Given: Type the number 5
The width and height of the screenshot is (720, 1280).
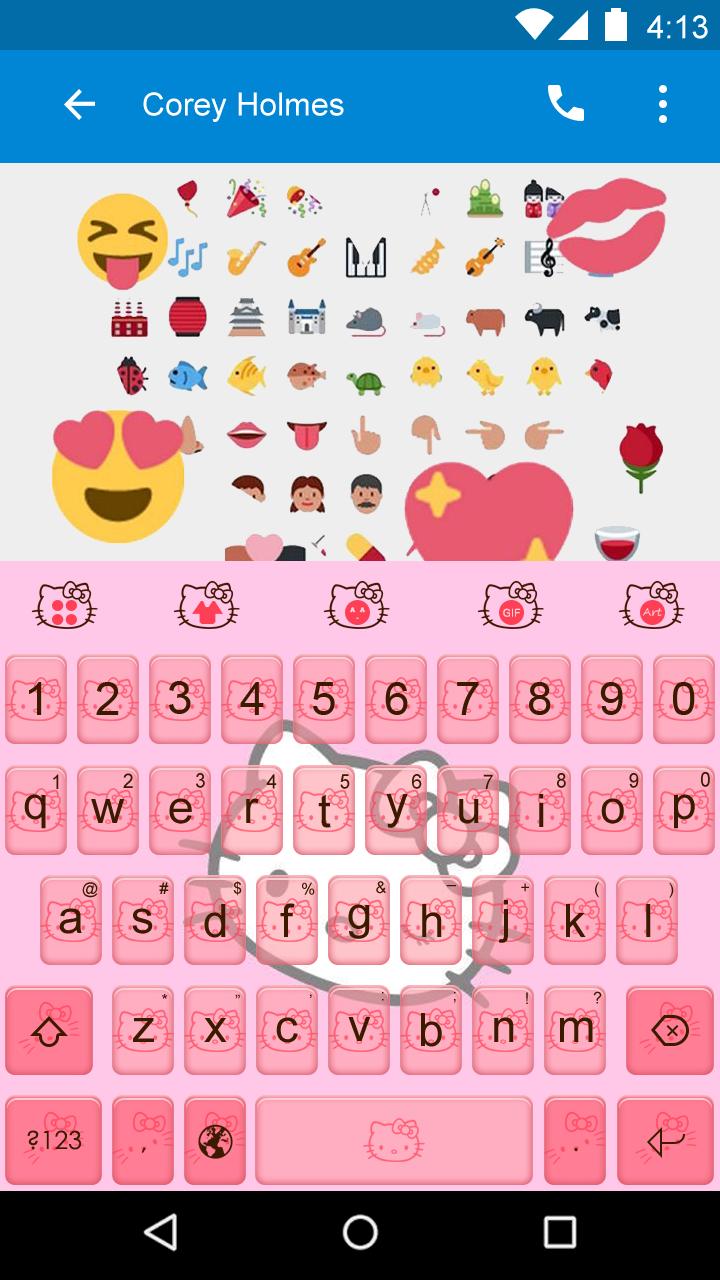Looking at the screenshot, I should tap(323, 700).
